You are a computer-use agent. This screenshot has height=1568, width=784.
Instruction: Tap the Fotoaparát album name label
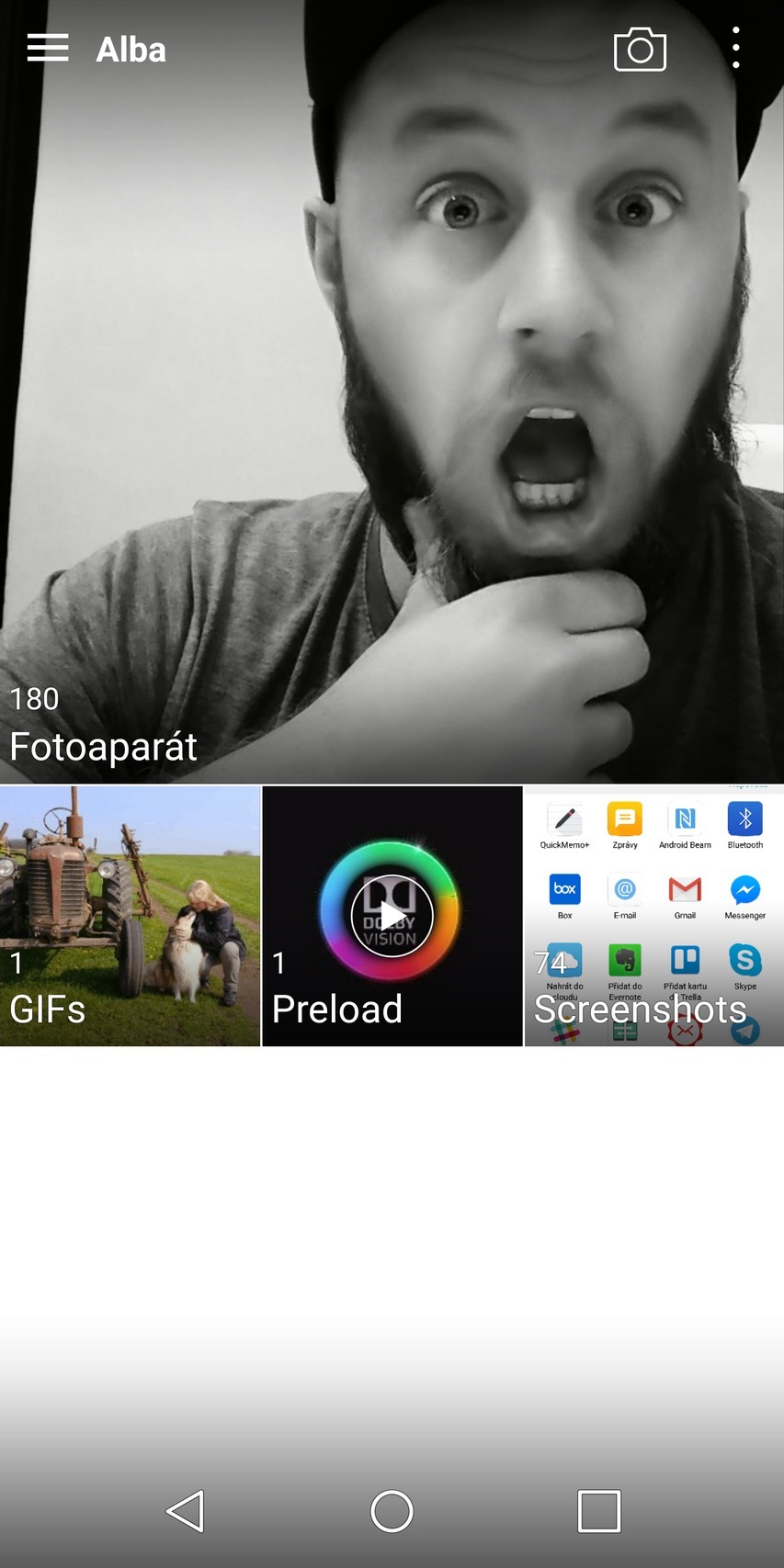pyautogui.click(x=102, y=746)
